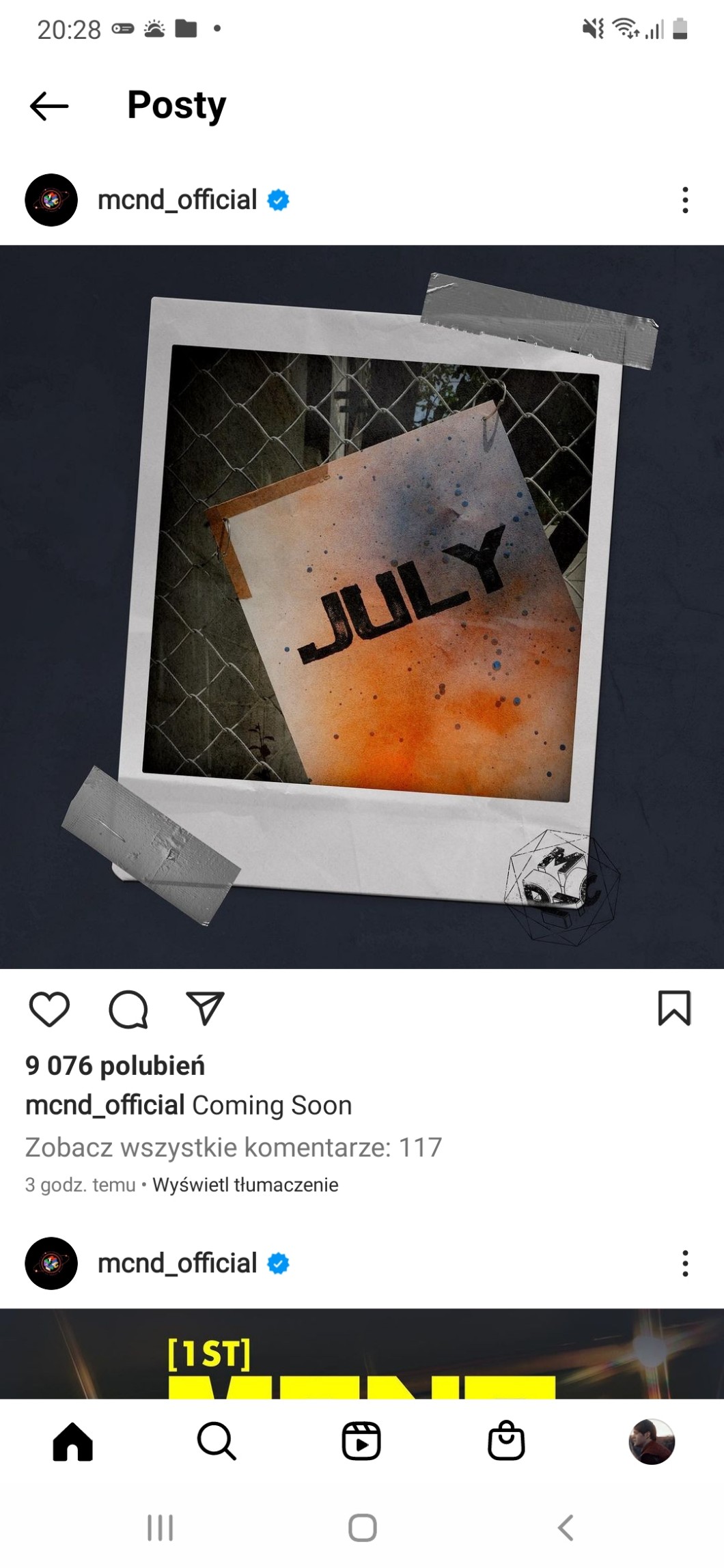Screen dimensions: 724x1568
Task: Tap the system home button
Action: click(363, 1528)
